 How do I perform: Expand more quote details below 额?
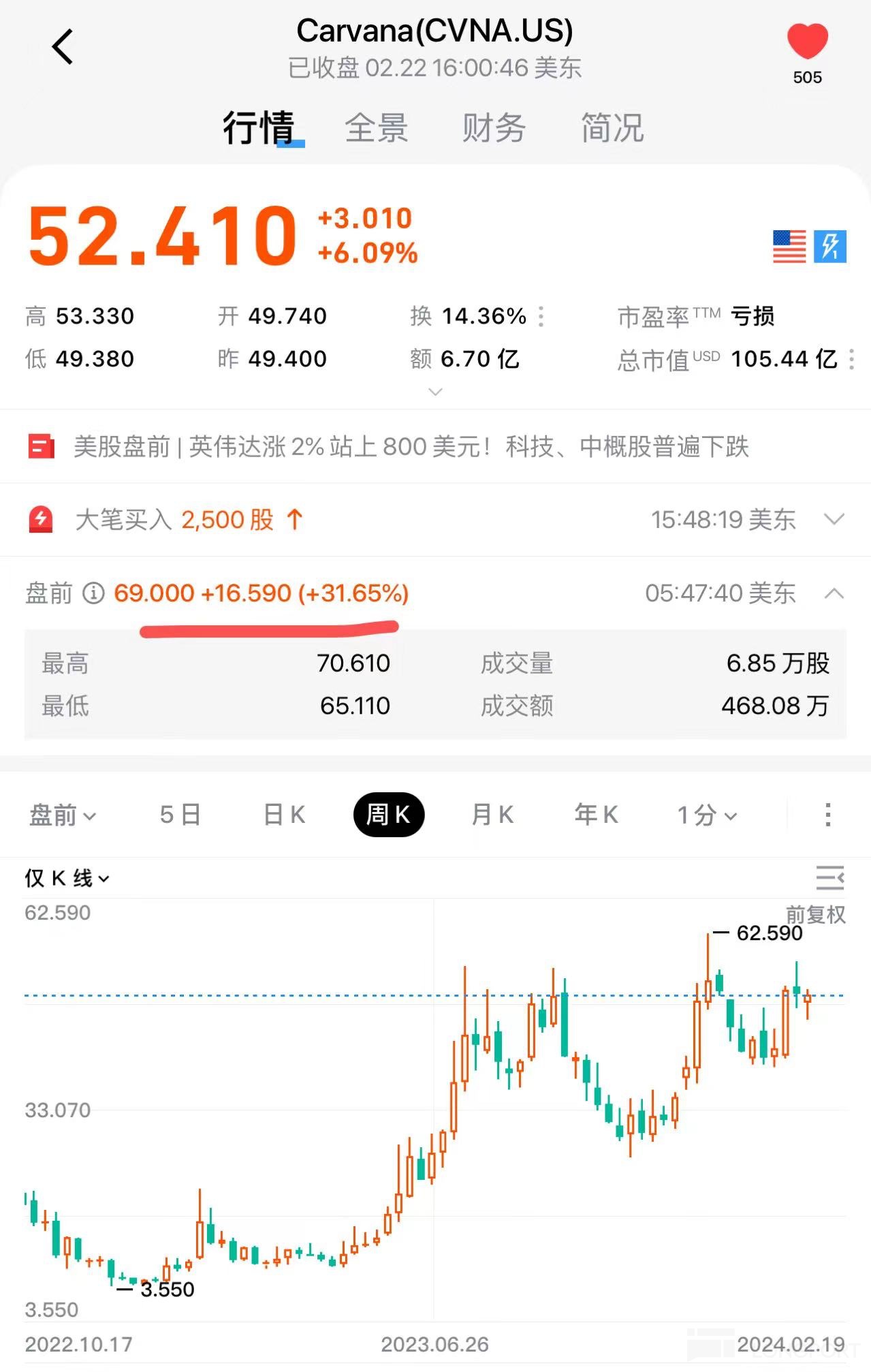[435, 392]
